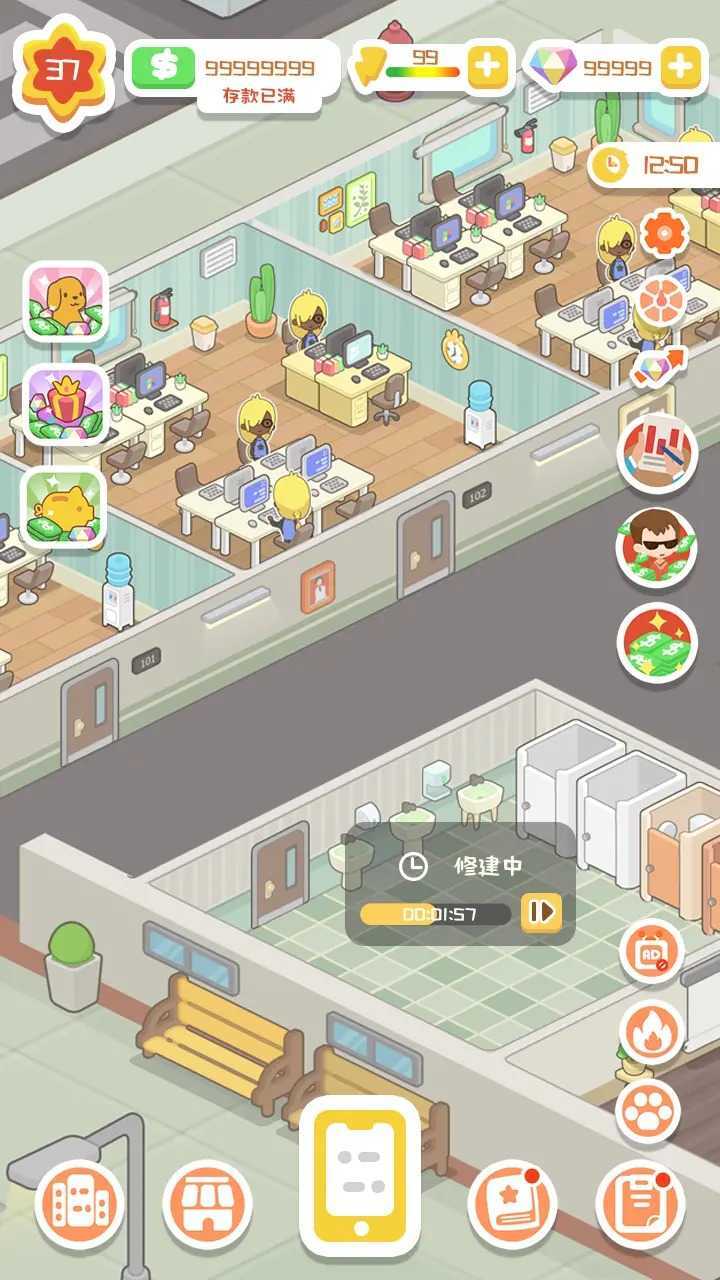Open the golden dog offer icon
The width and height of the screenshot is (720, 1280).
coord(65,302)
